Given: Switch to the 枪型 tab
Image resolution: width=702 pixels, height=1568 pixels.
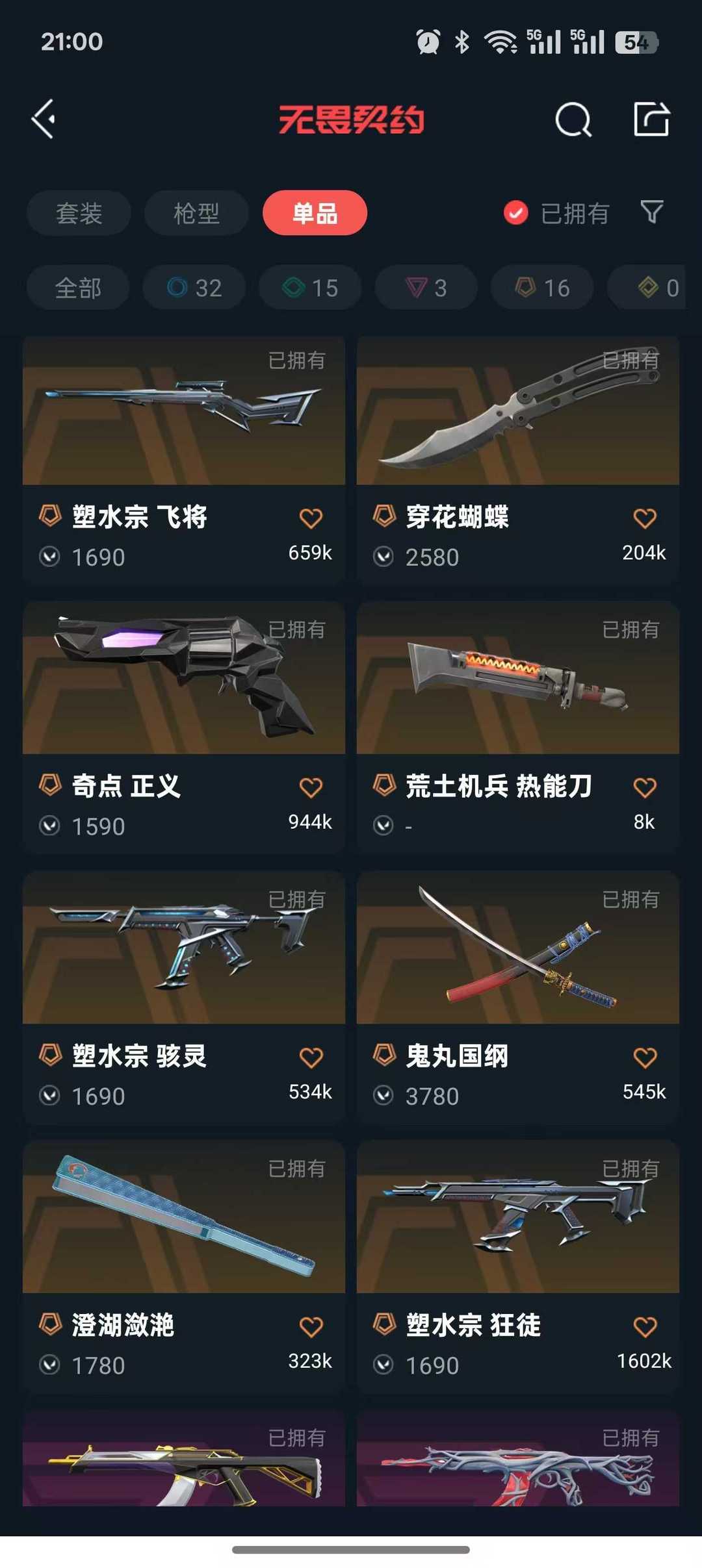Looking at the screenshot, I should [196, 213].
